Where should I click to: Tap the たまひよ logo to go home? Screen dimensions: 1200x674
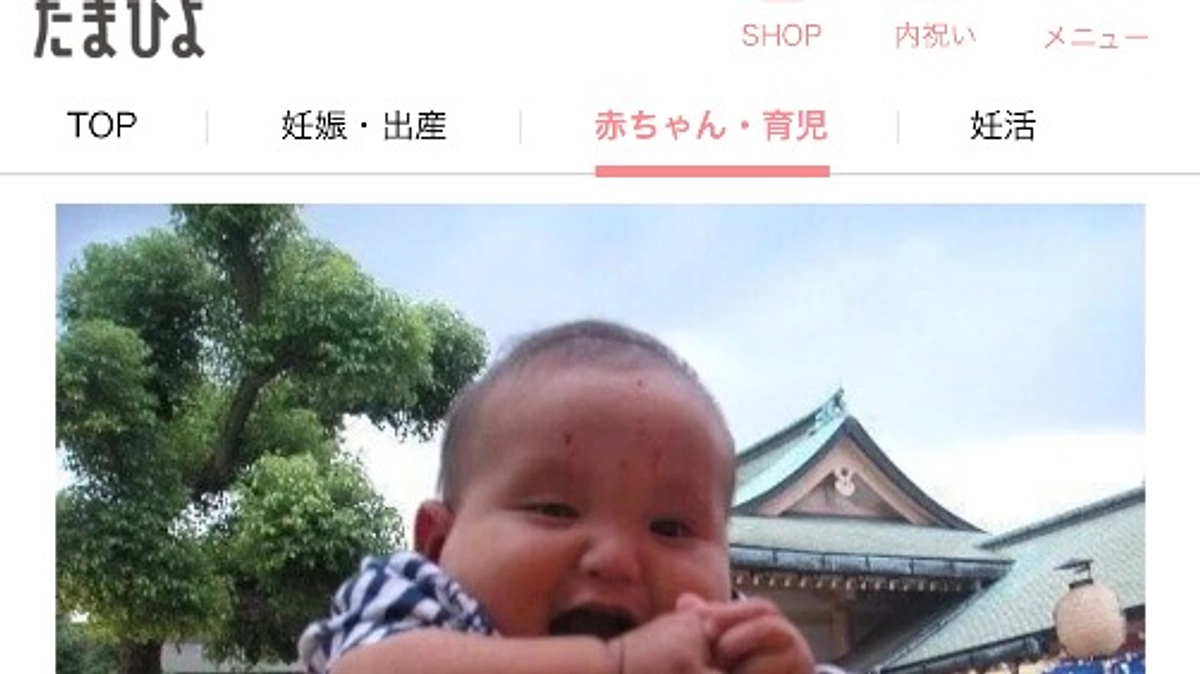(x=119, y=30)
